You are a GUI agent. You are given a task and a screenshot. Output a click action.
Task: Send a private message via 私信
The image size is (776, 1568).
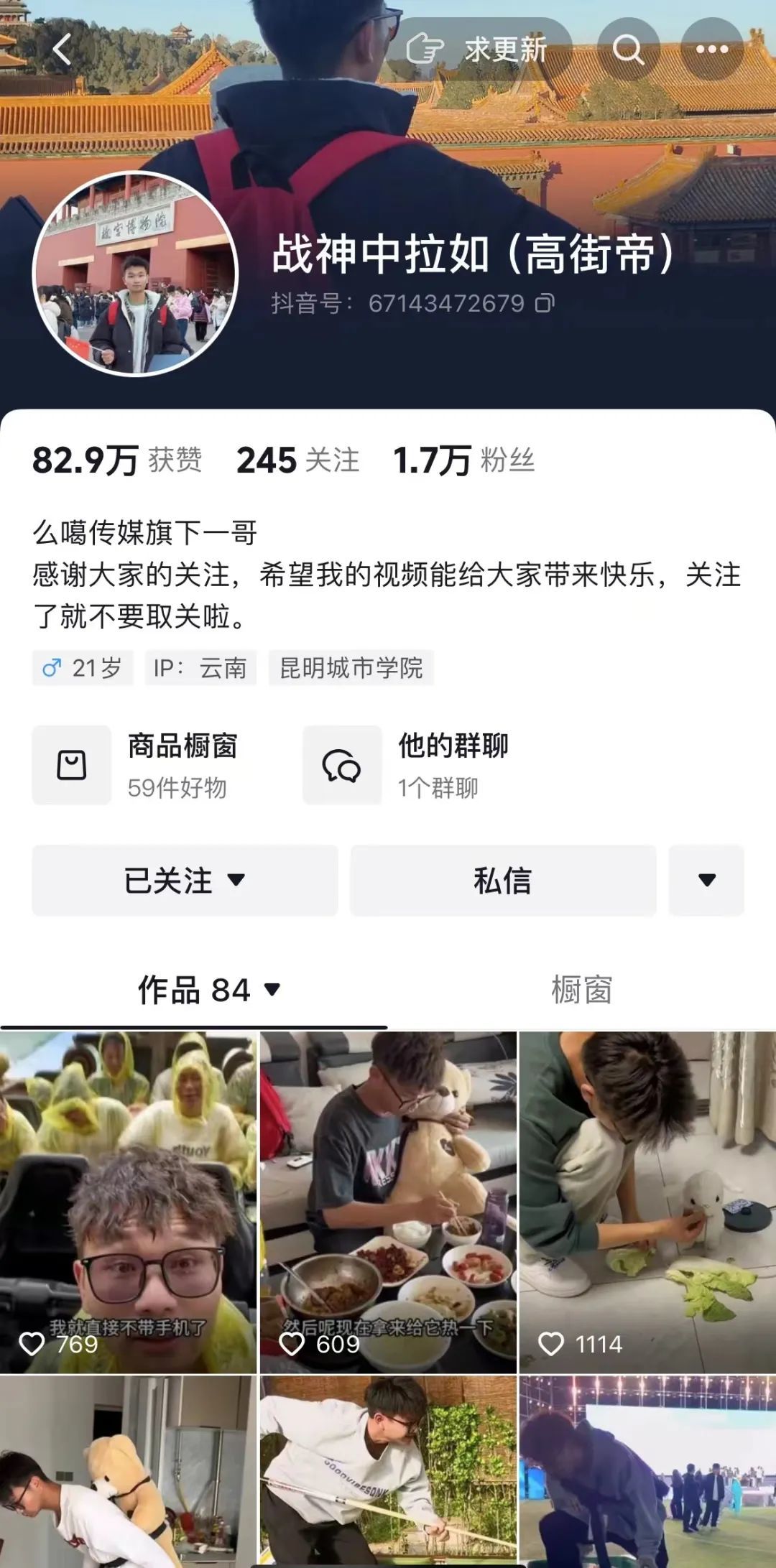click(x=503, y=880)
